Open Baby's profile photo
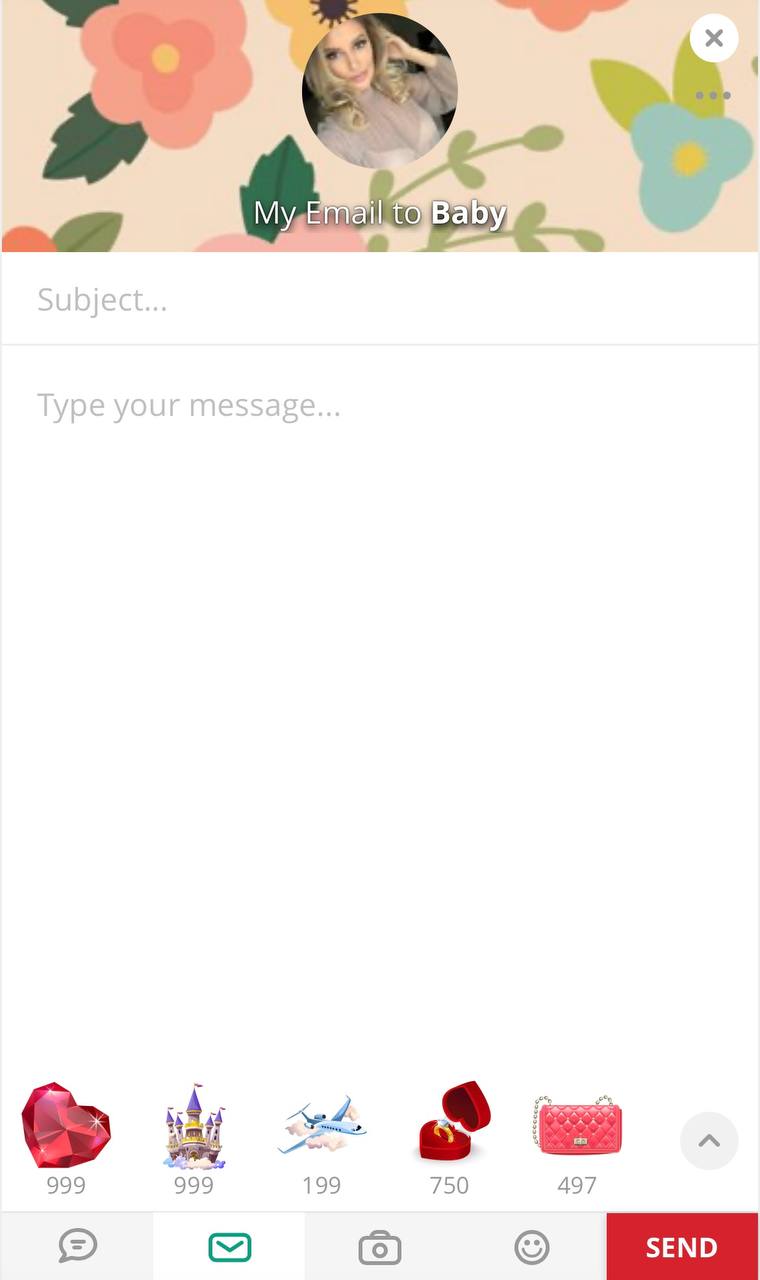Screen dimensions: 760x1280 (x=380, y=90)
